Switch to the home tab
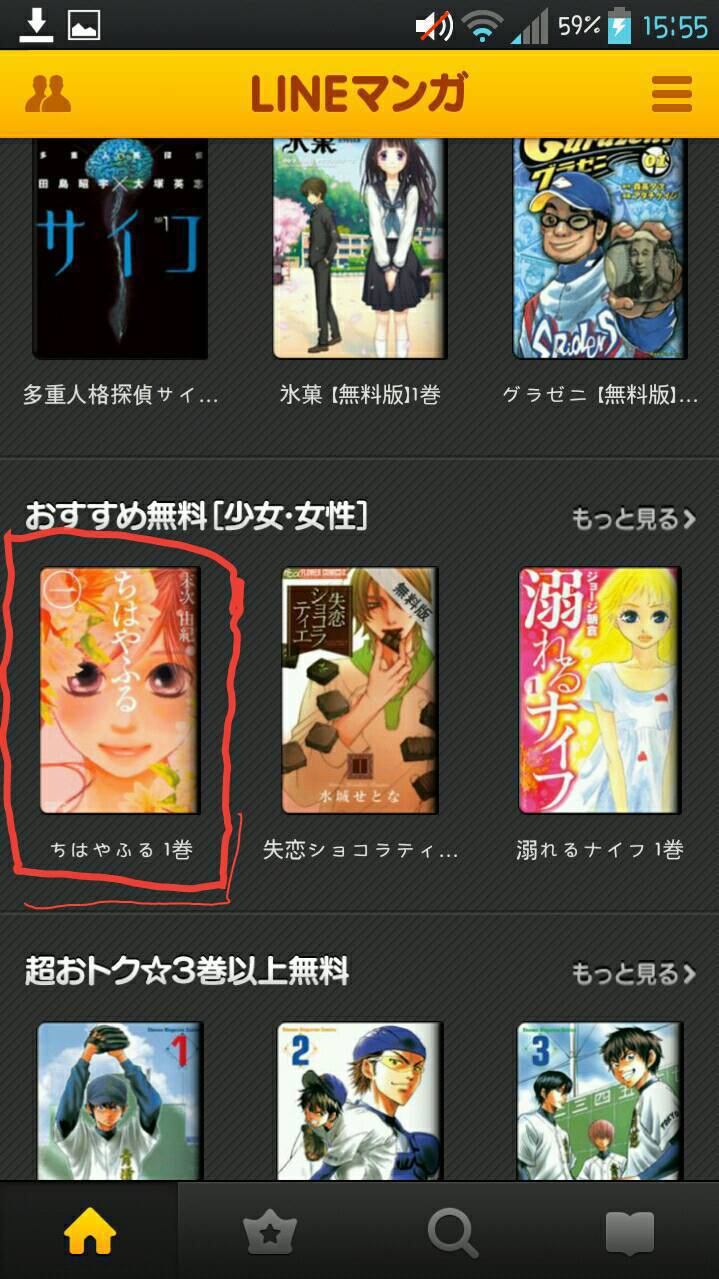 click(90, 1233)
